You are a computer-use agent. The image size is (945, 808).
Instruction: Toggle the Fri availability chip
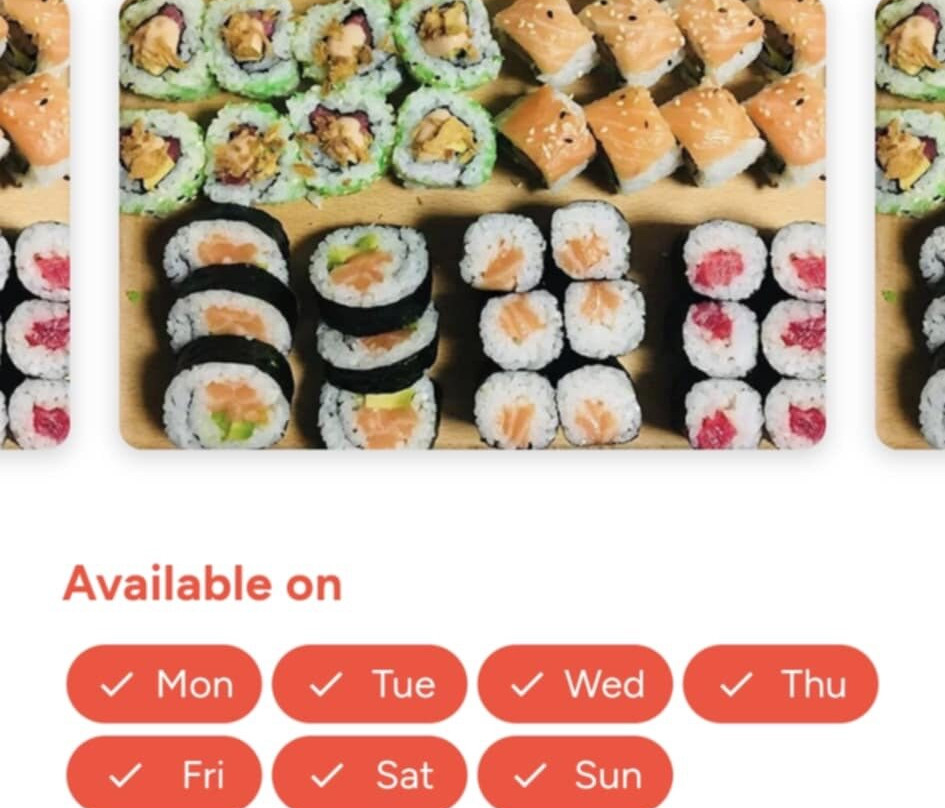click(x=164, y=774)
